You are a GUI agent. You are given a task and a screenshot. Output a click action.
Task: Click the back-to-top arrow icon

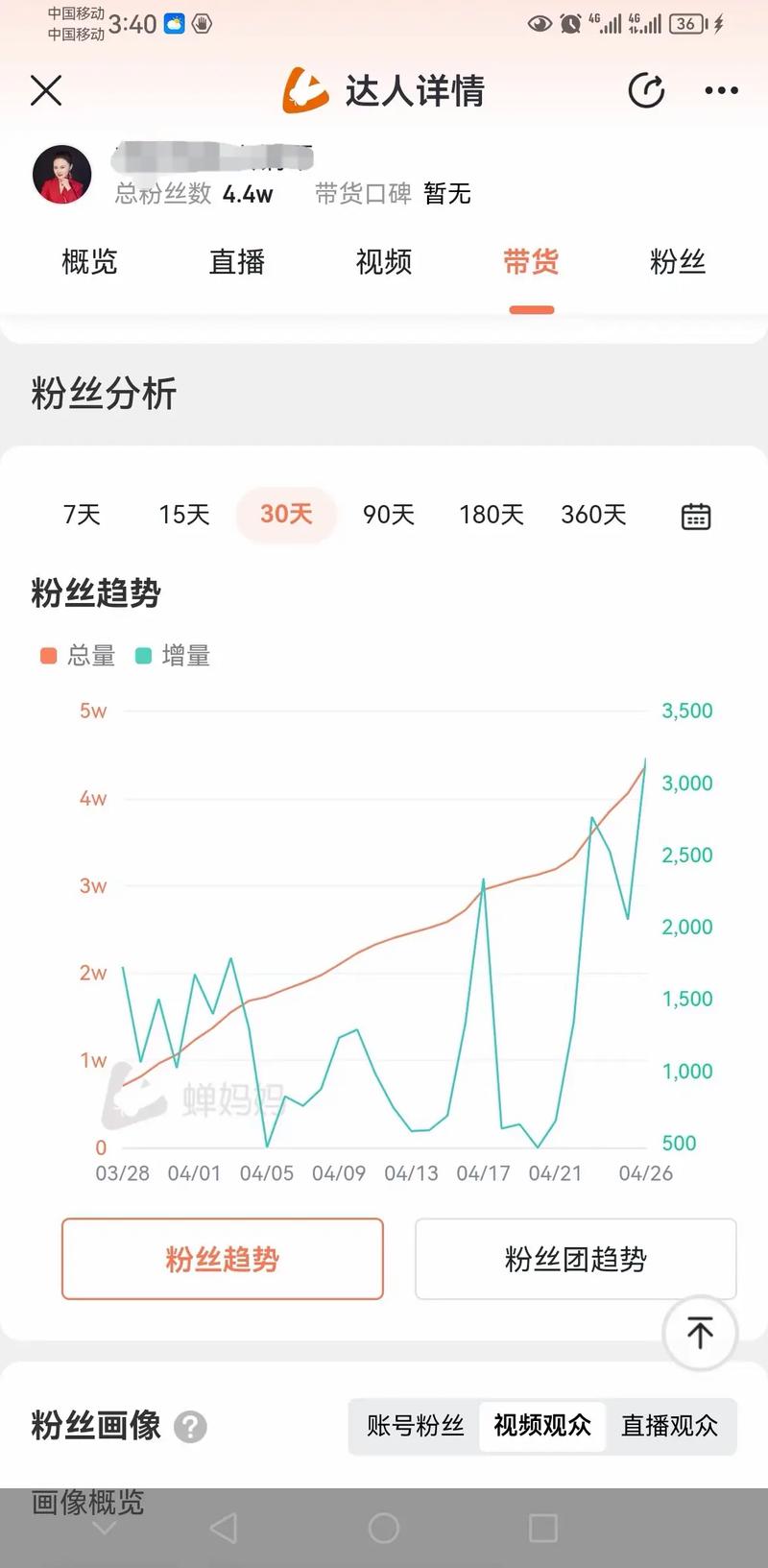pos(699,1334)
